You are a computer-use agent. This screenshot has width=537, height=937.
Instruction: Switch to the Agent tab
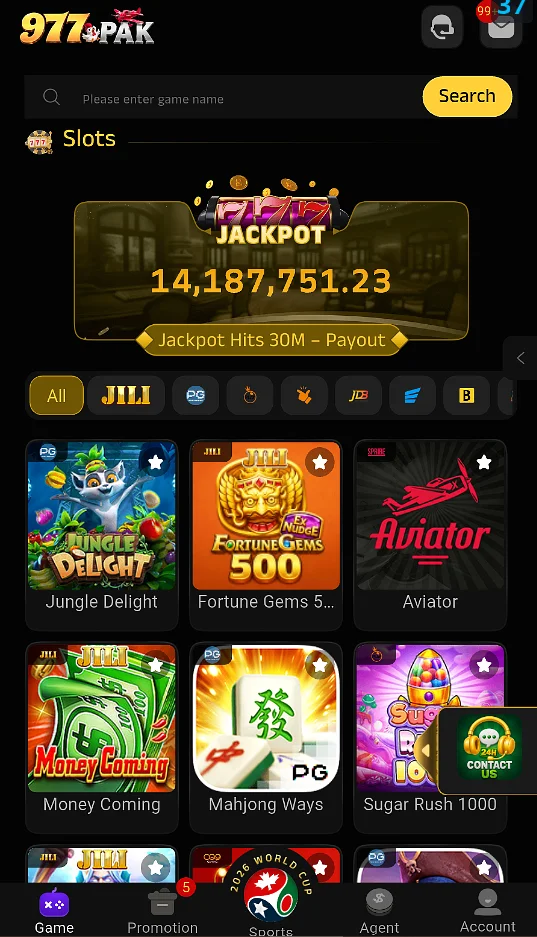[x=379, y=911]
